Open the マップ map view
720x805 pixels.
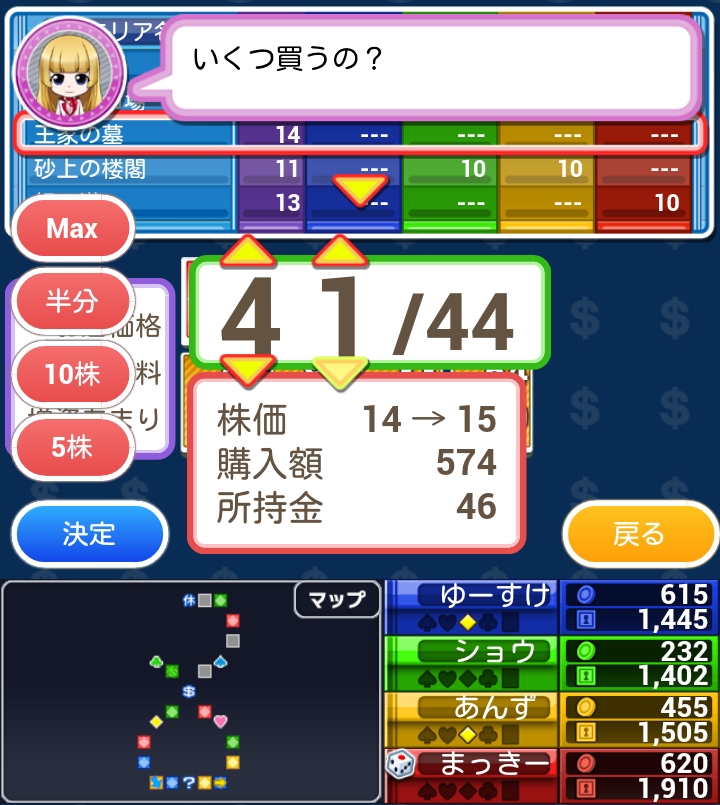point(336,600)
